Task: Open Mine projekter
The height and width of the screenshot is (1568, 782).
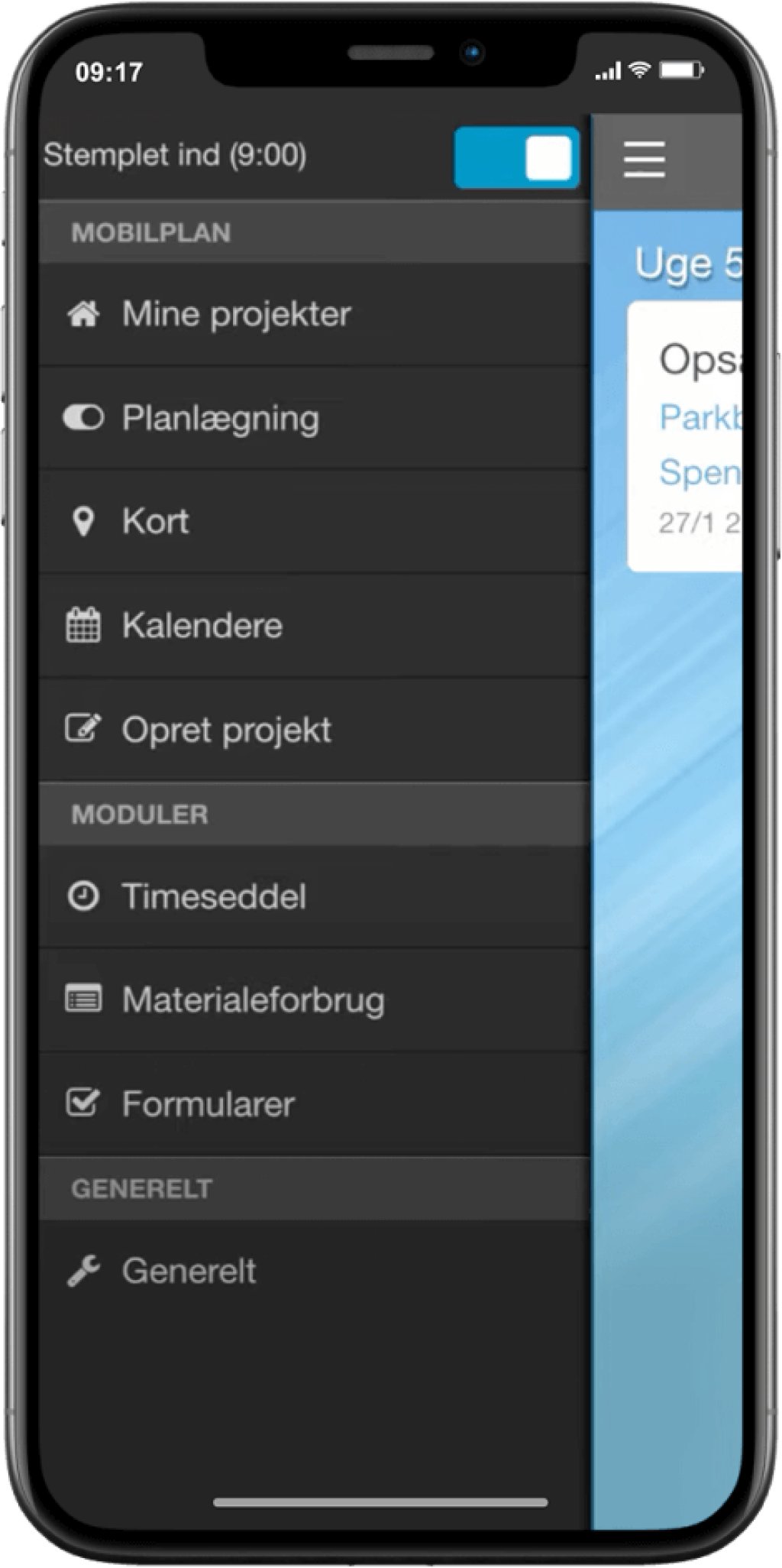Action: point(235,314)
